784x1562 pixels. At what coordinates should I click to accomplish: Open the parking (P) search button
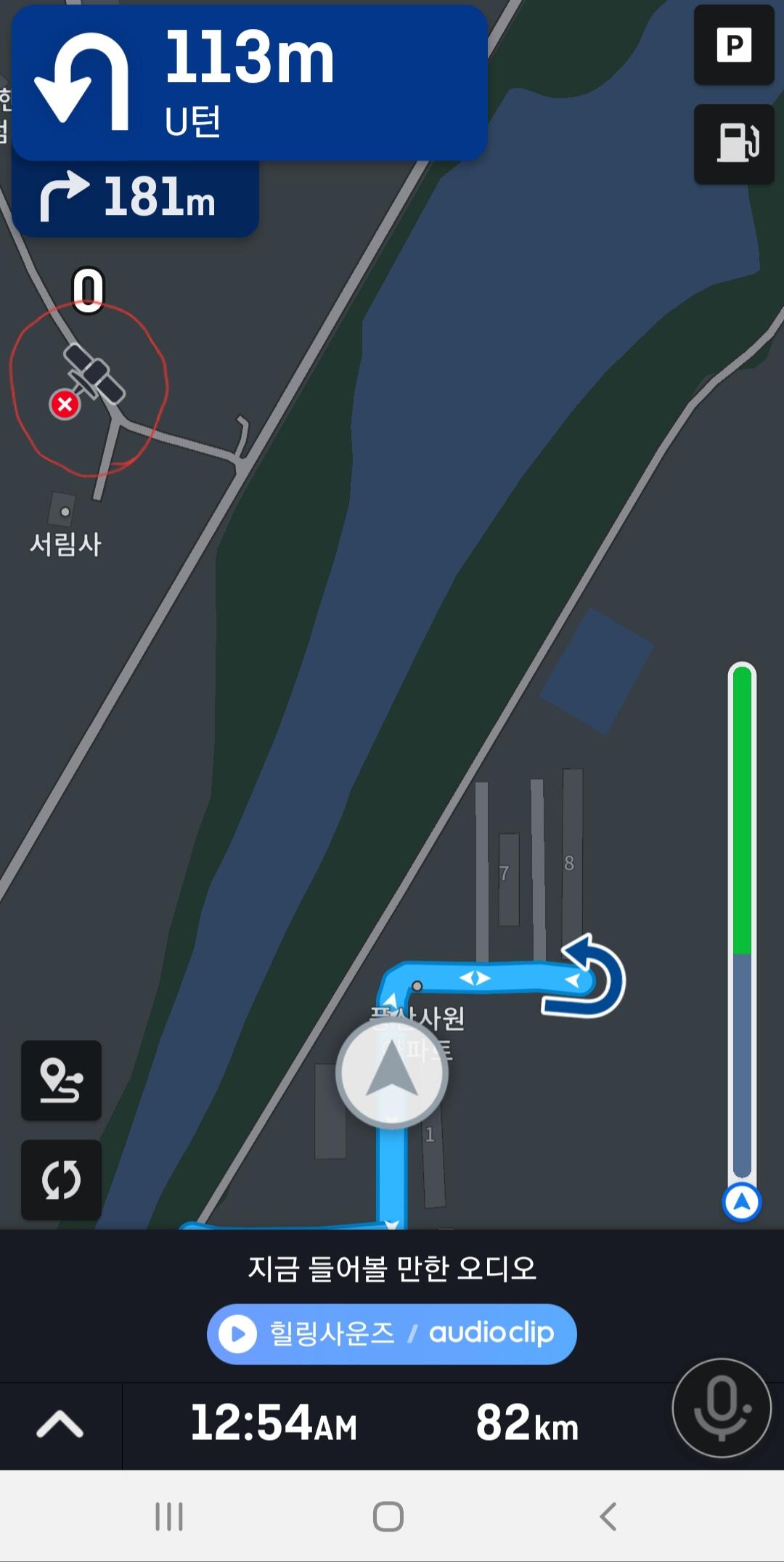(734, 46)
